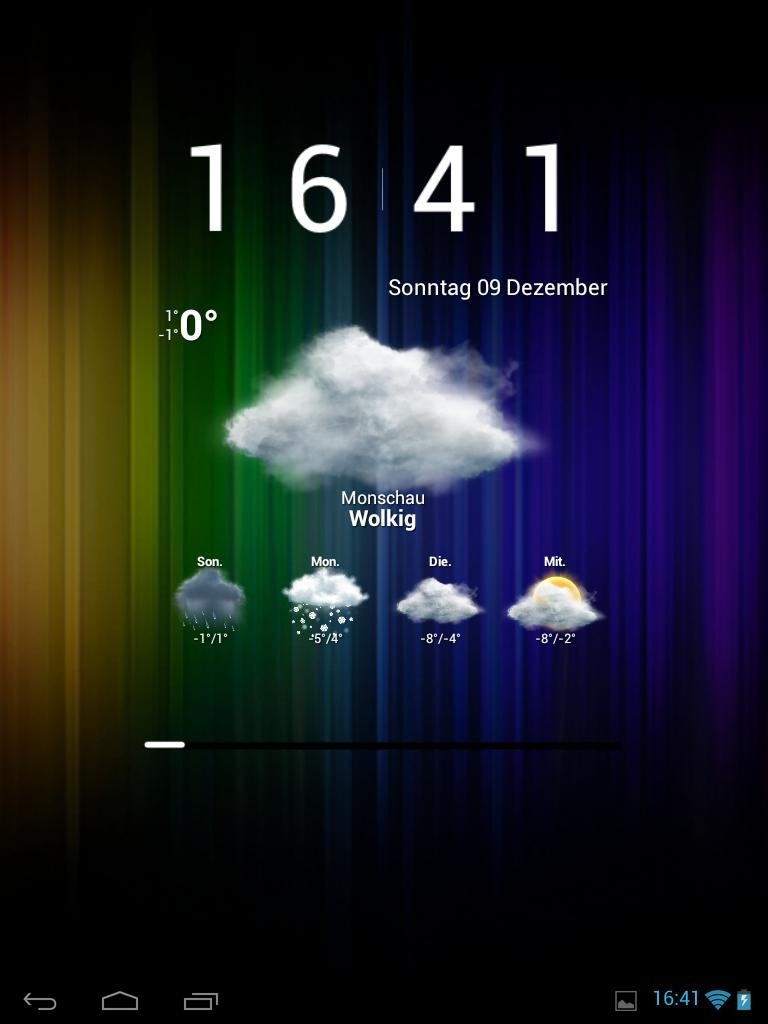Open Tuesday's cloudy forecast
The image size is (768, 1024).
[x=440, y=600]
